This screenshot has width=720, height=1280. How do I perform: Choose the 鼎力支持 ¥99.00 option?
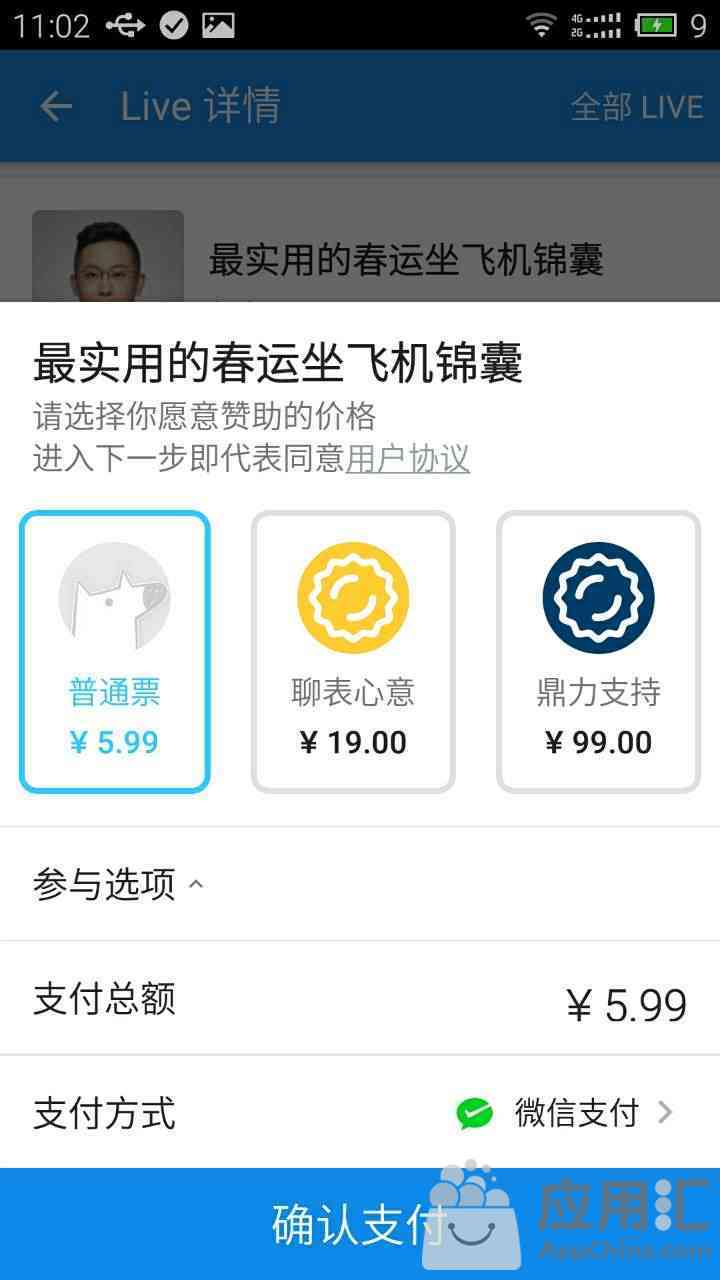[598, 652]
